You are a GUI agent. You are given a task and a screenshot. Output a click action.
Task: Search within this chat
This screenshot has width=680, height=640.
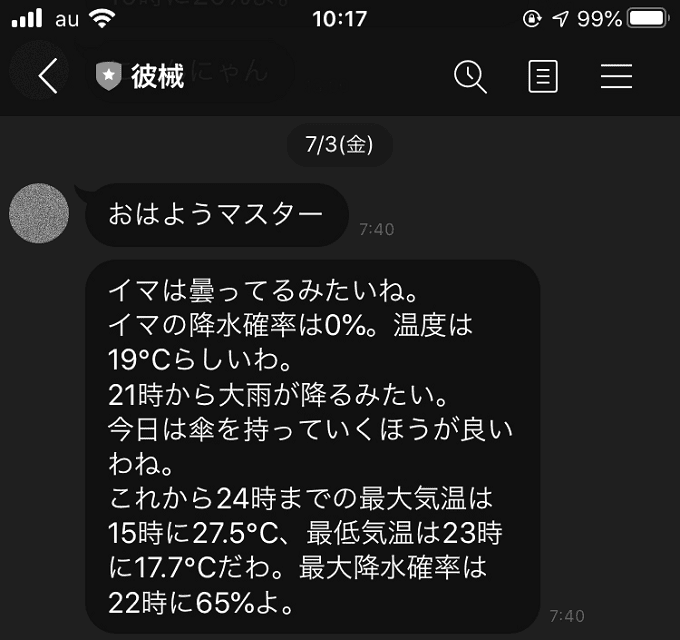470,77
